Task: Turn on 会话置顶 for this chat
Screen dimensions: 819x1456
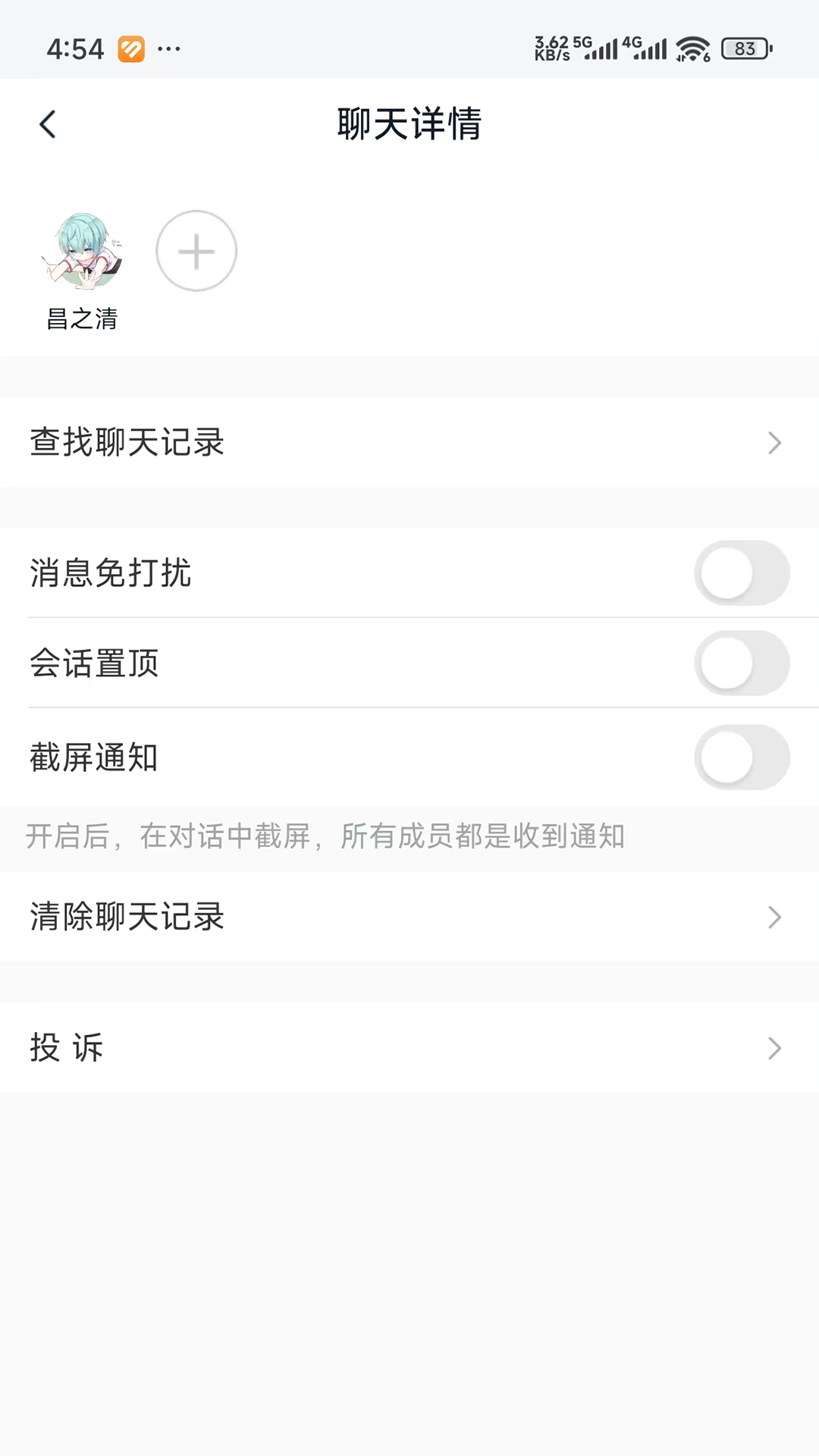Action: (x=742, y=663)
